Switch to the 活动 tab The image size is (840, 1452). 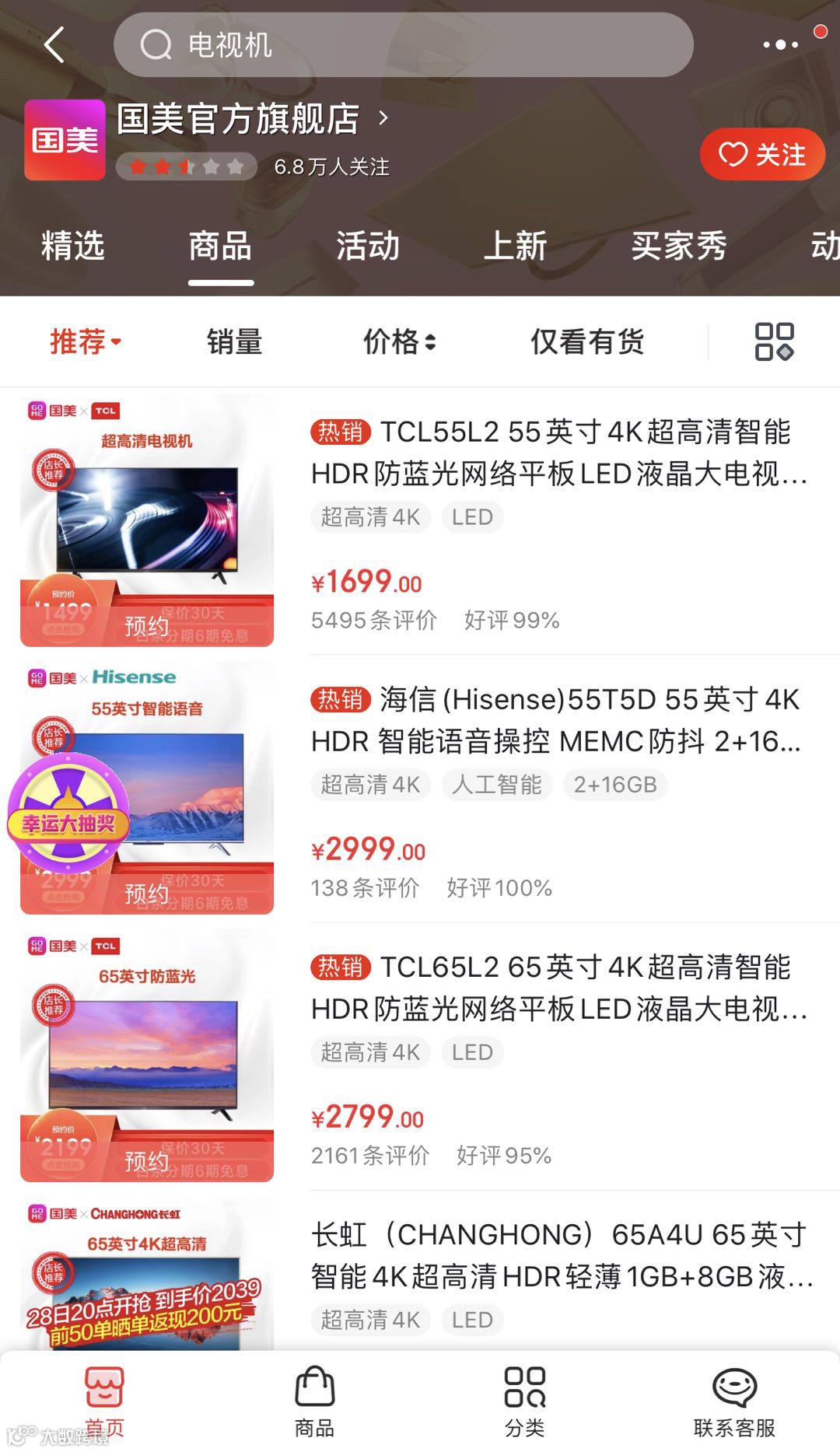(x=367, y=247)
